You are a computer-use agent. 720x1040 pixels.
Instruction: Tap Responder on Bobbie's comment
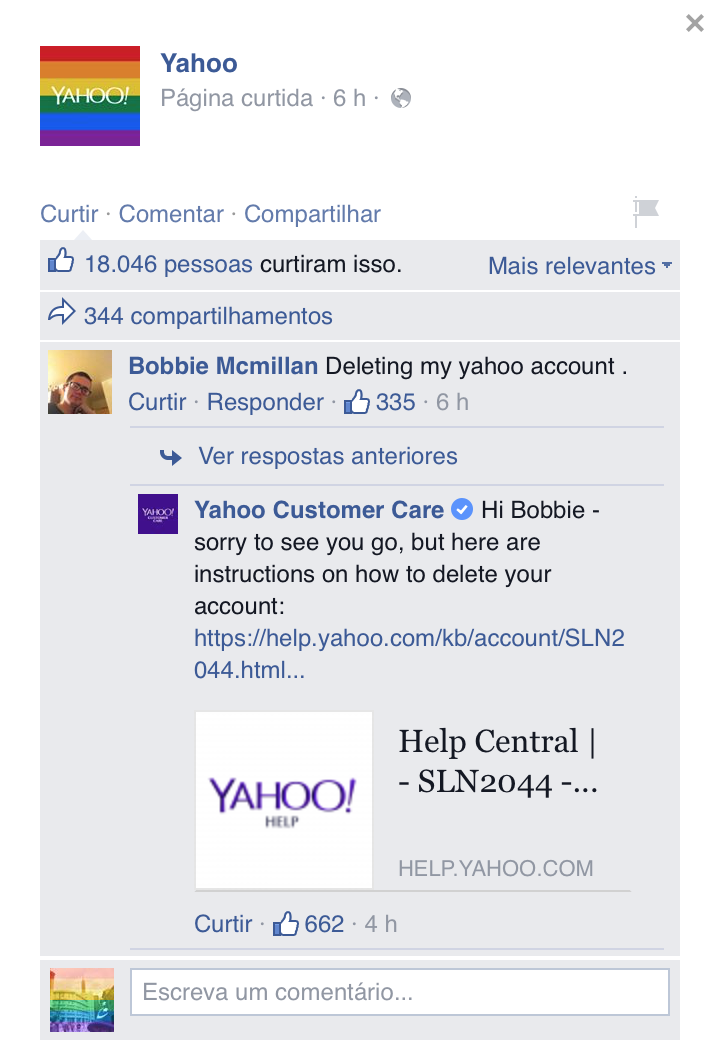[x=265, y=402]
